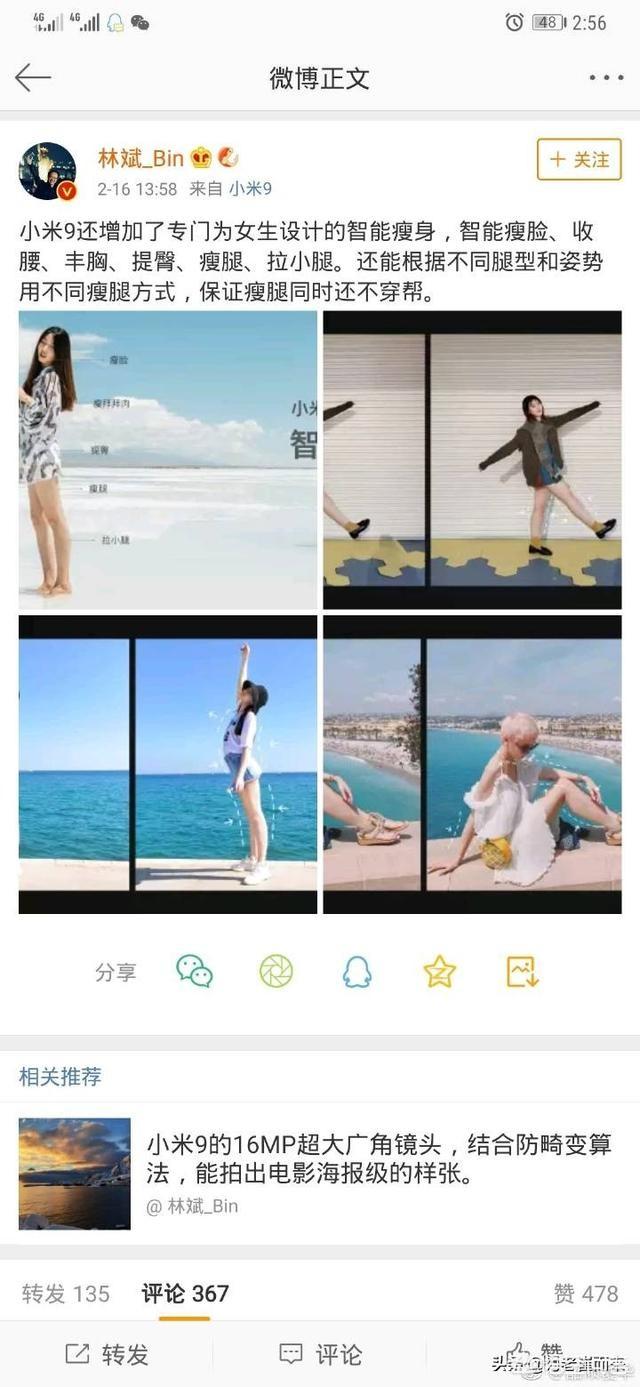Viewport: 640px width, 1387px height.
Task: Open 林斌_Bin's profile avatar
Action: pyautogui.click(x=47, y=171)
